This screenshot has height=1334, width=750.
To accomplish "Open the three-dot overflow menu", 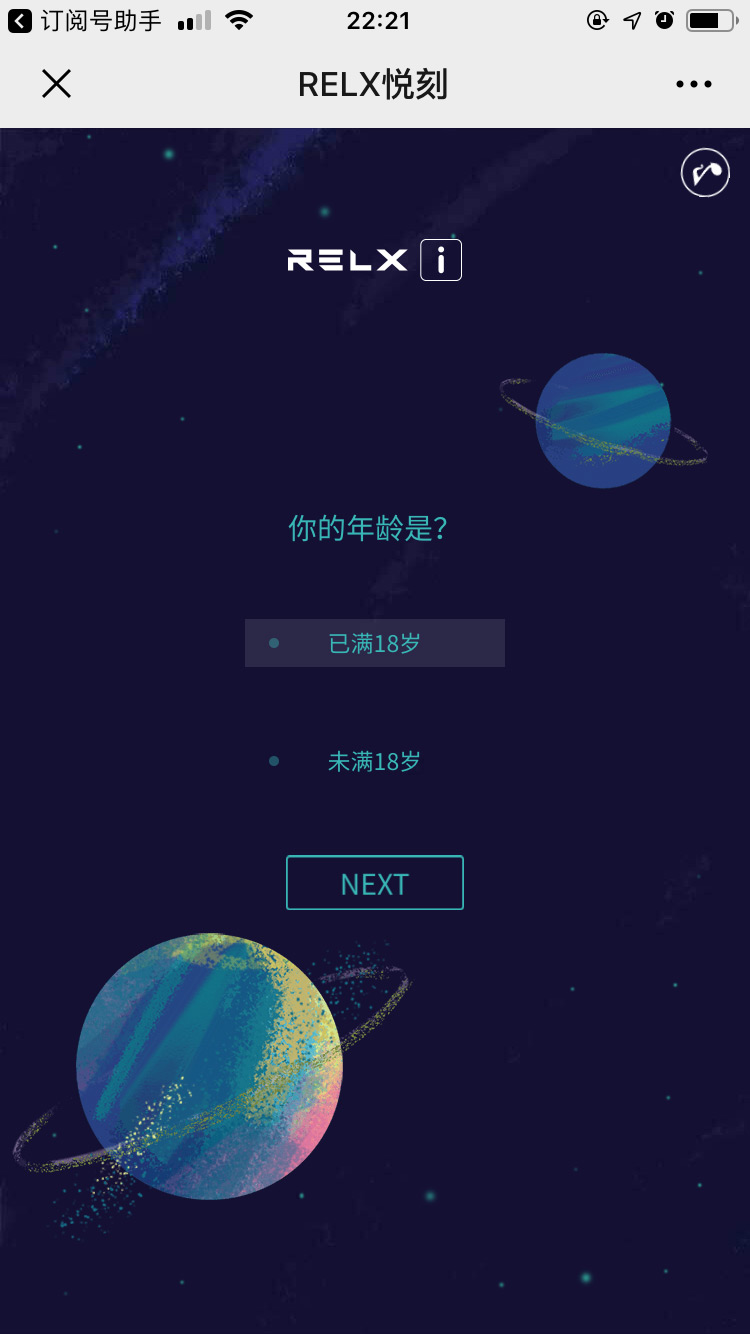I will tap(693, 84).
